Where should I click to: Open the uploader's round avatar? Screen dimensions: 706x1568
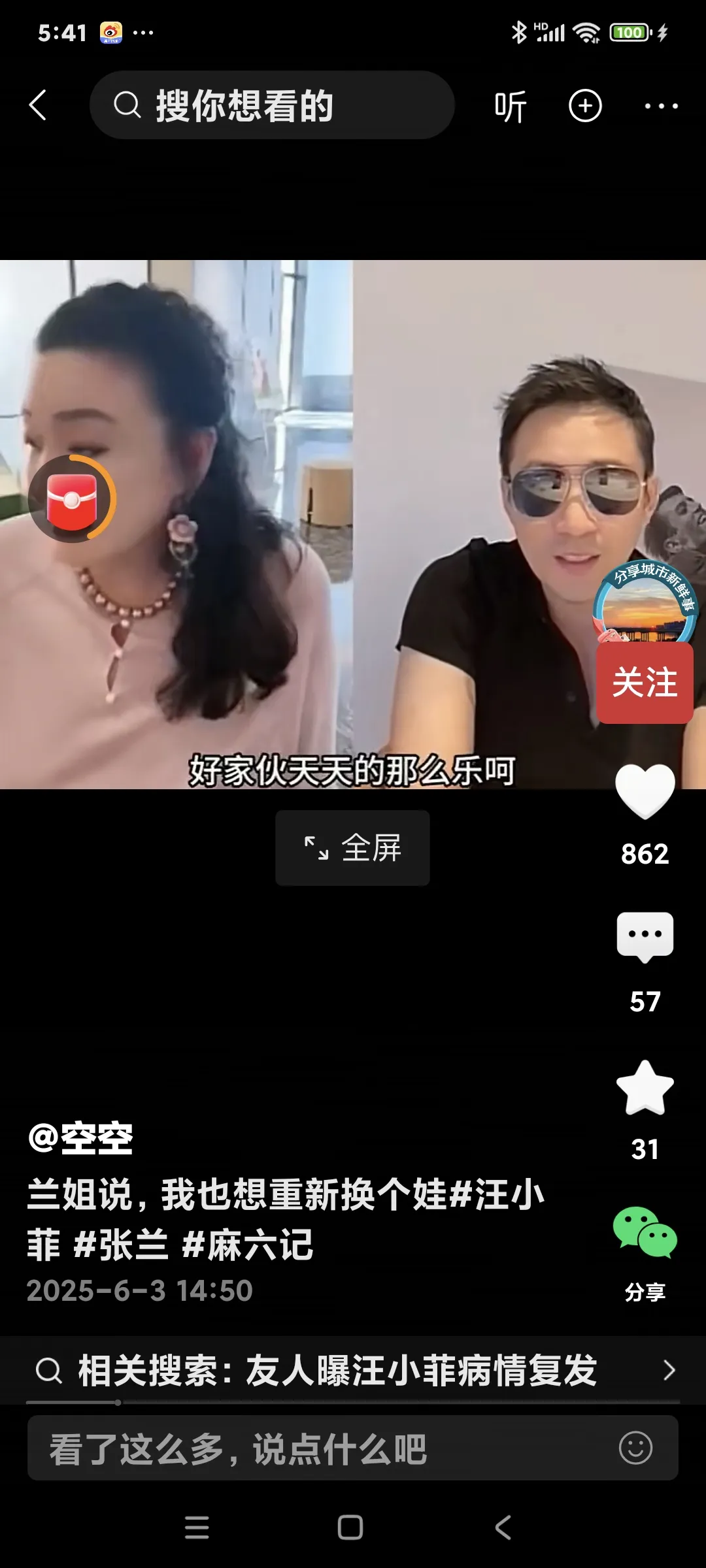coord(645,606)
